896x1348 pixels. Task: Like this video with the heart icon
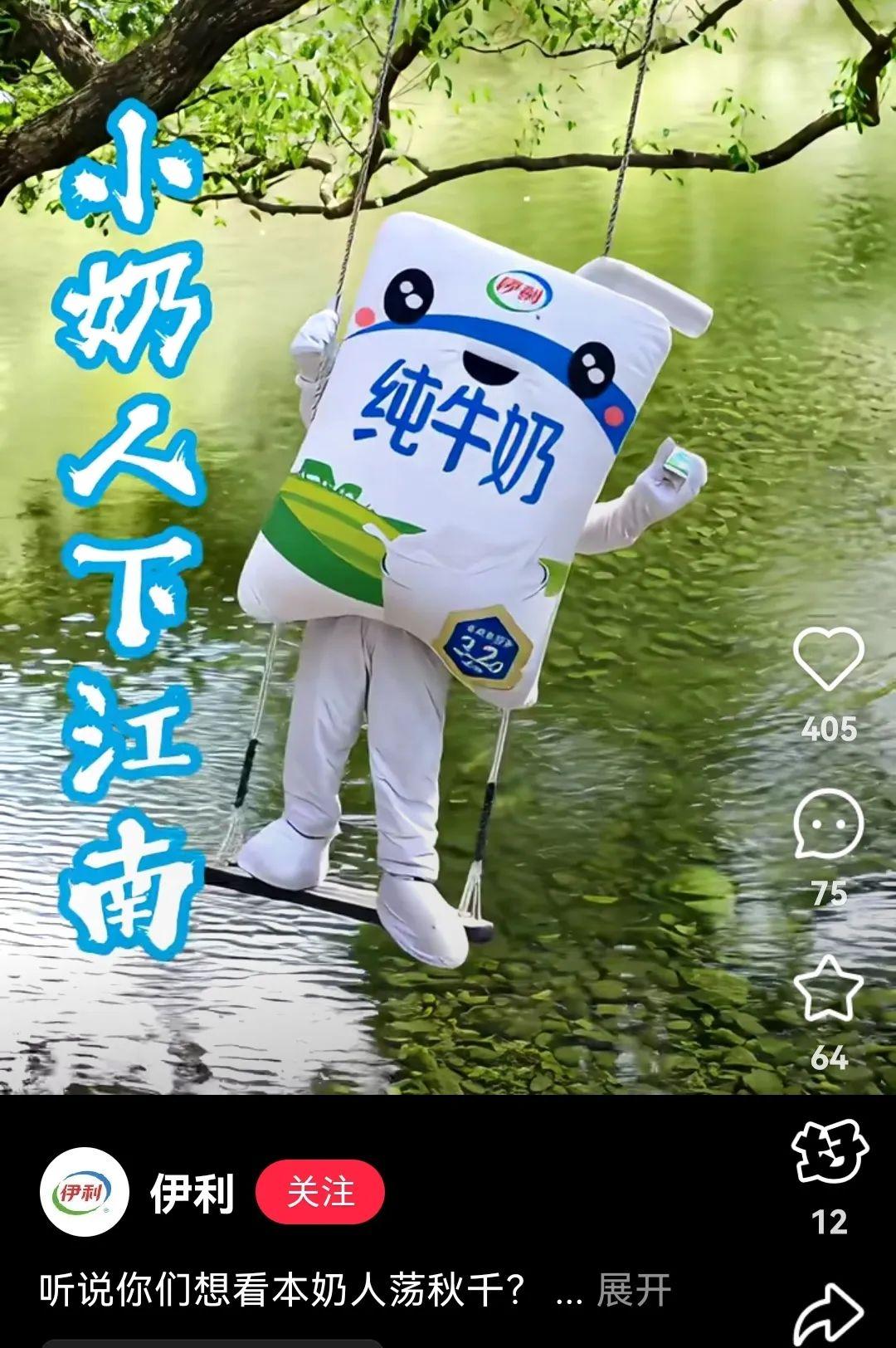click(828, 659)
